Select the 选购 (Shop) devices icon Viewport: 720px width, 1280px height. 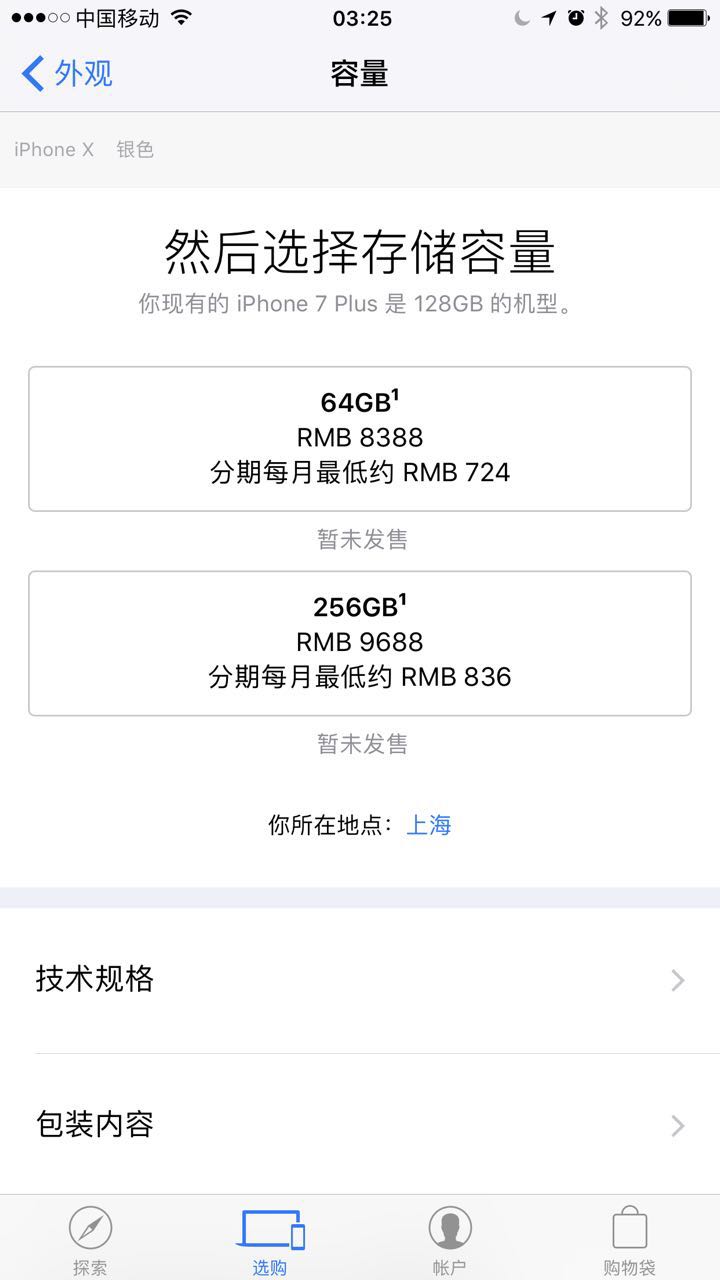tap(268, 1225)
